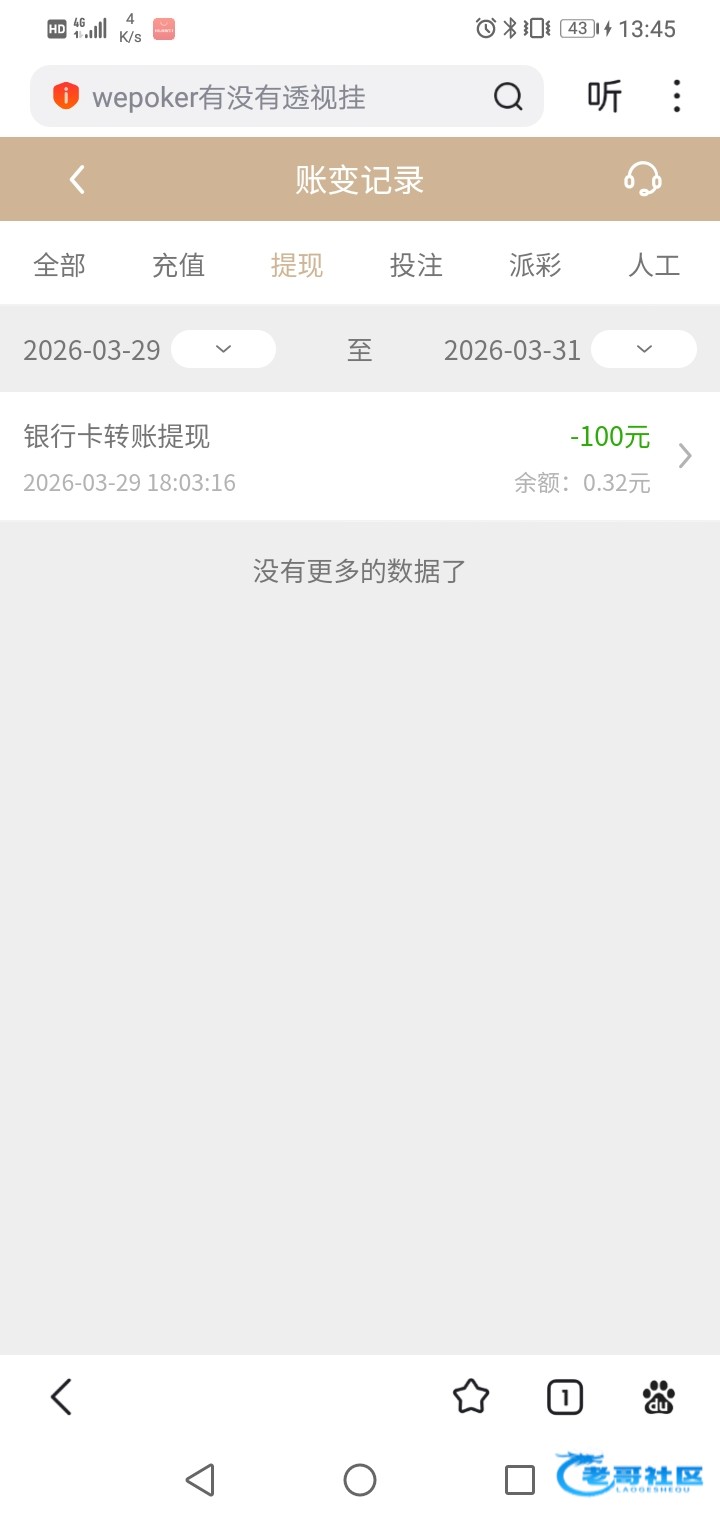The width and height of the screenshot is (720, 1520).
Task: Tap the magnifier search icon
Action: click(508, 97)
